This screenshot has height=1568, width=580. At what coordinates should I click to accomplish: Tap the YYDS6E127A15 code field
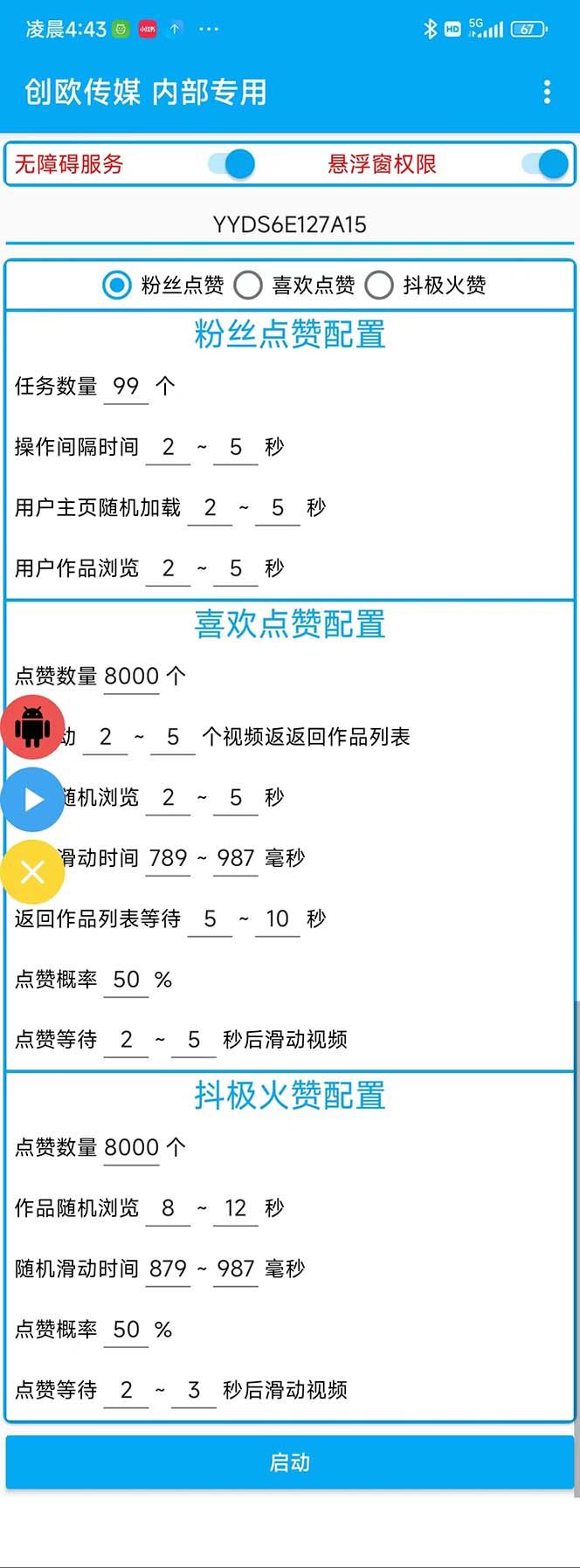[x=289, y=225]
